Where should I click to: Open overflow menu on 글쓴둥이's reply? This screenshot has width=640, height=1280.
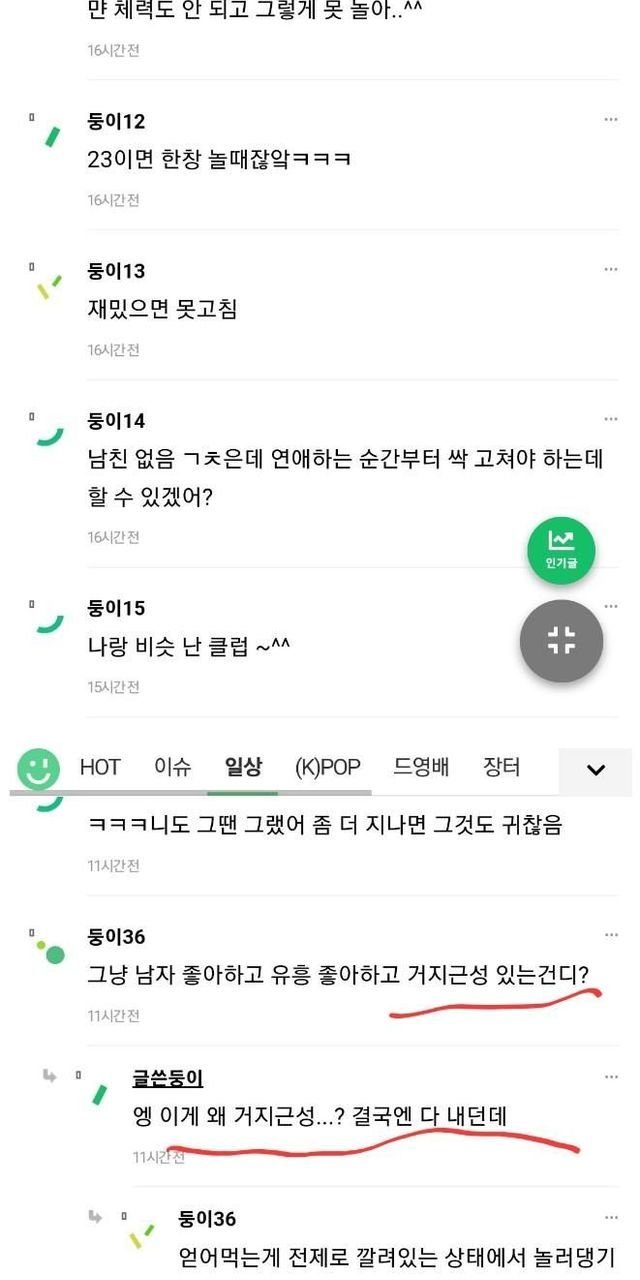pyautogui.click(x=611, y=1077)
